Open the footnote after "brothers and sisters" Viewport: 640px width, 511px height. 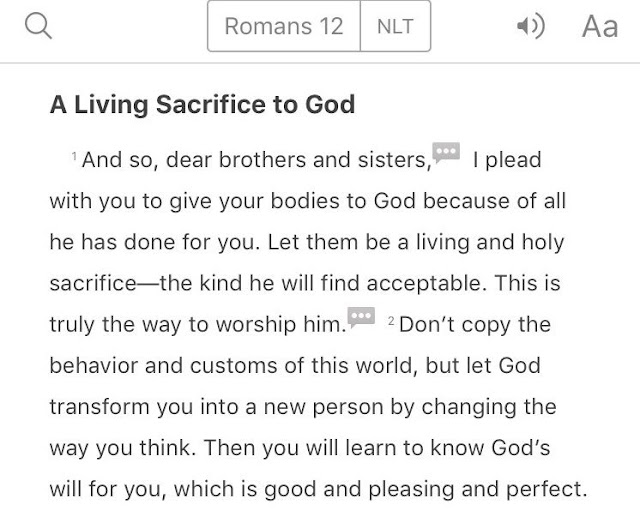coord(446,153)
